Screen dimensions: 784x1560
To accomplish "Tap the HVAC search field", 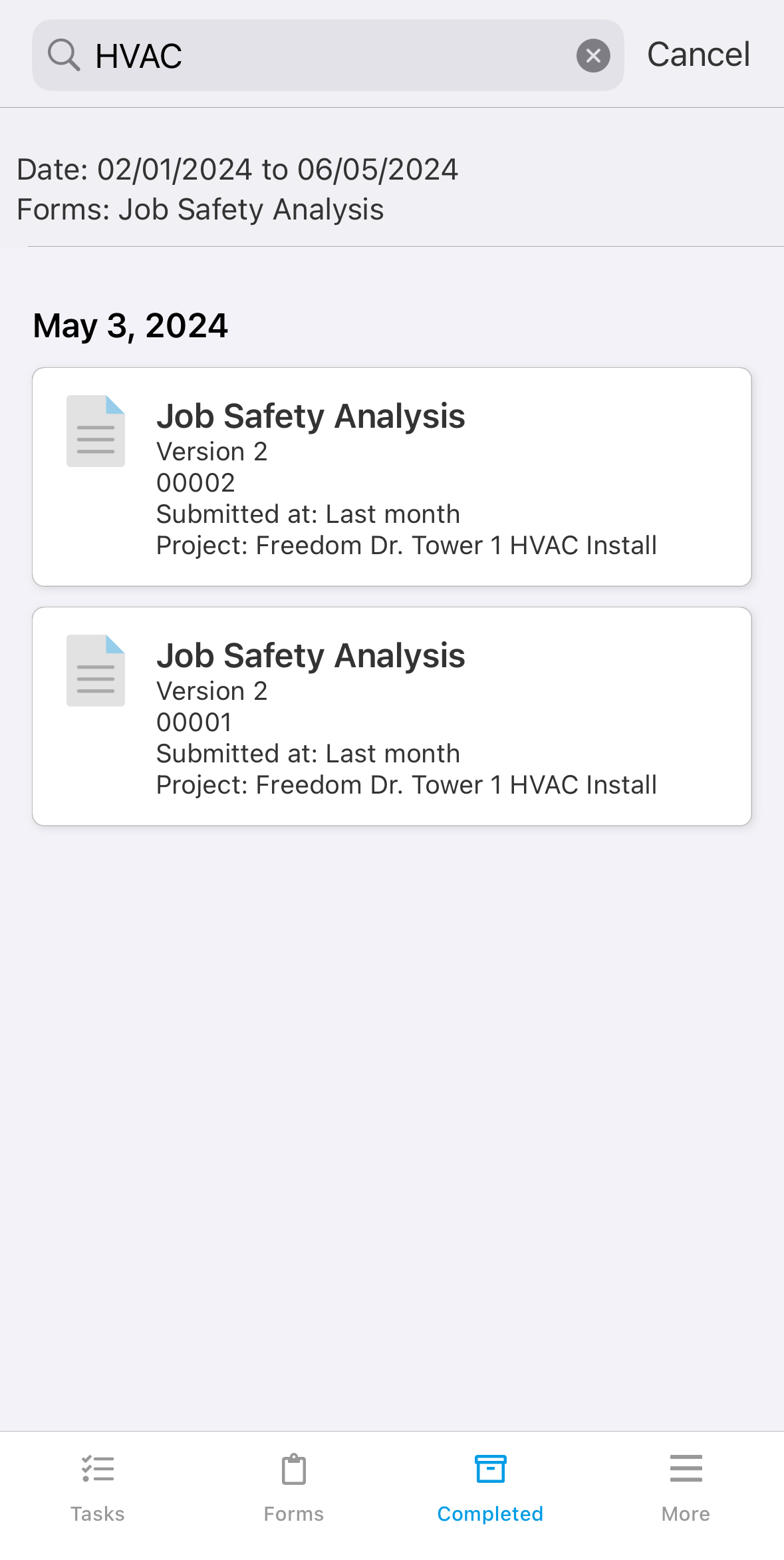I will click(328, 55).
